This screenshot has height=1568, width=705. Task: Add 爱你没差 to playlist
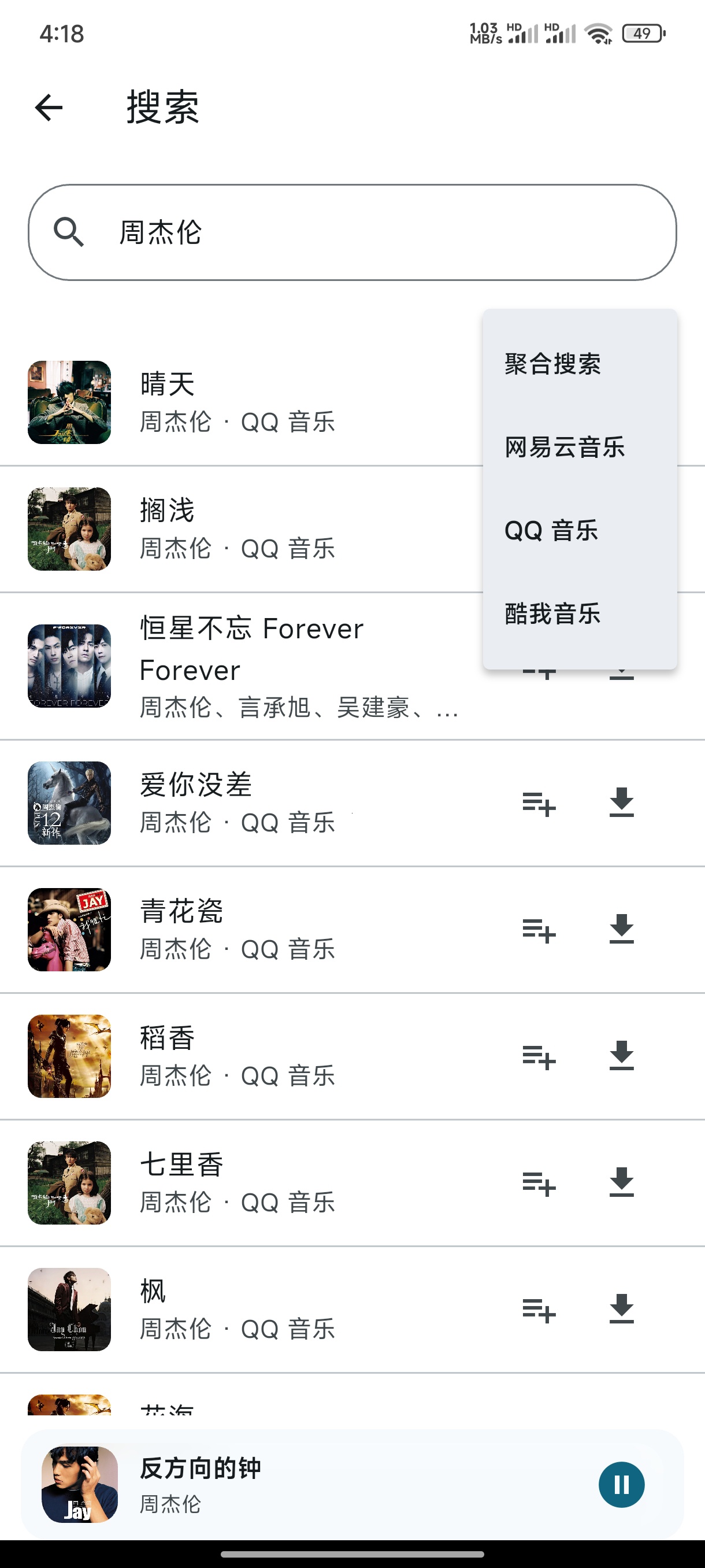tap(539, 804)
